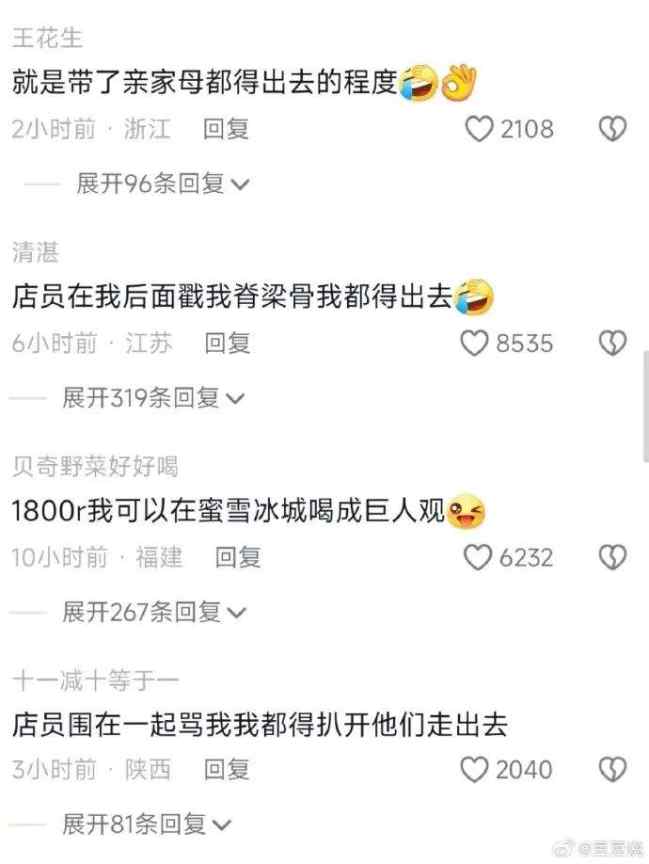Dislike 王花生's comment
The width and height of the screenshot is (649, 864).
(612, 128)
